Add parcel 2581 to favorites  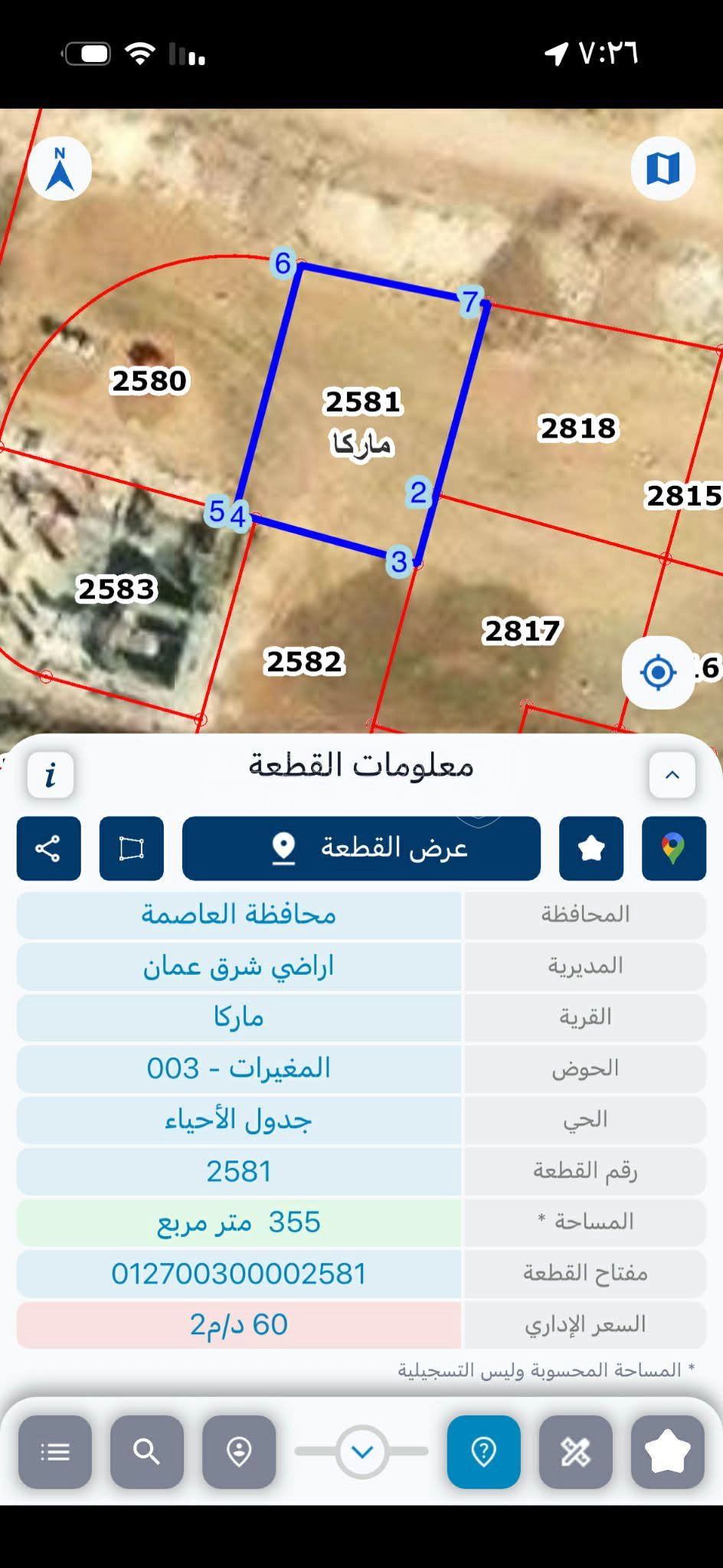click(591, 848)
